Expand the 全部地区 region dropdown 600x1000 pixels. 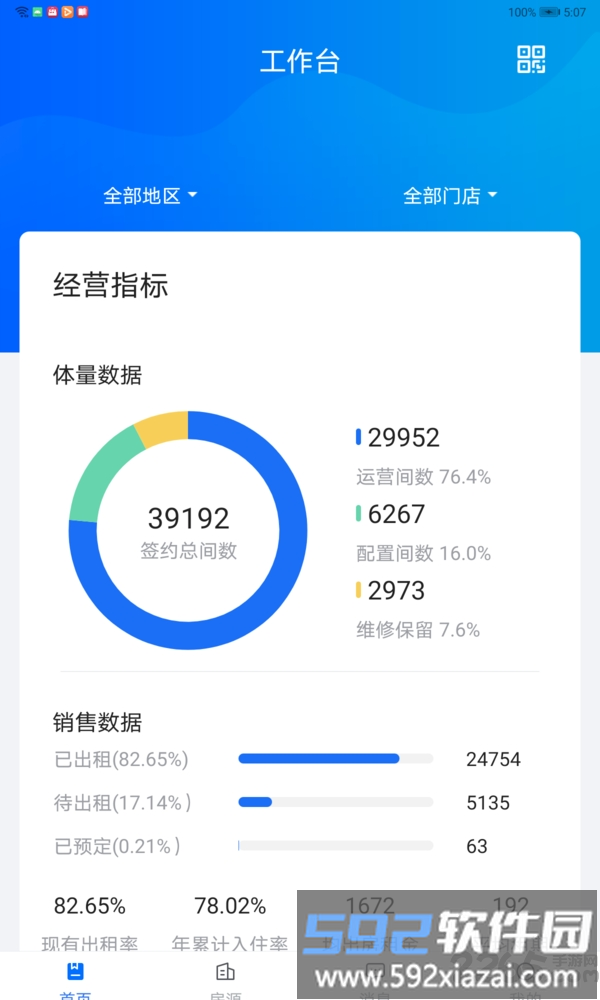150,196
